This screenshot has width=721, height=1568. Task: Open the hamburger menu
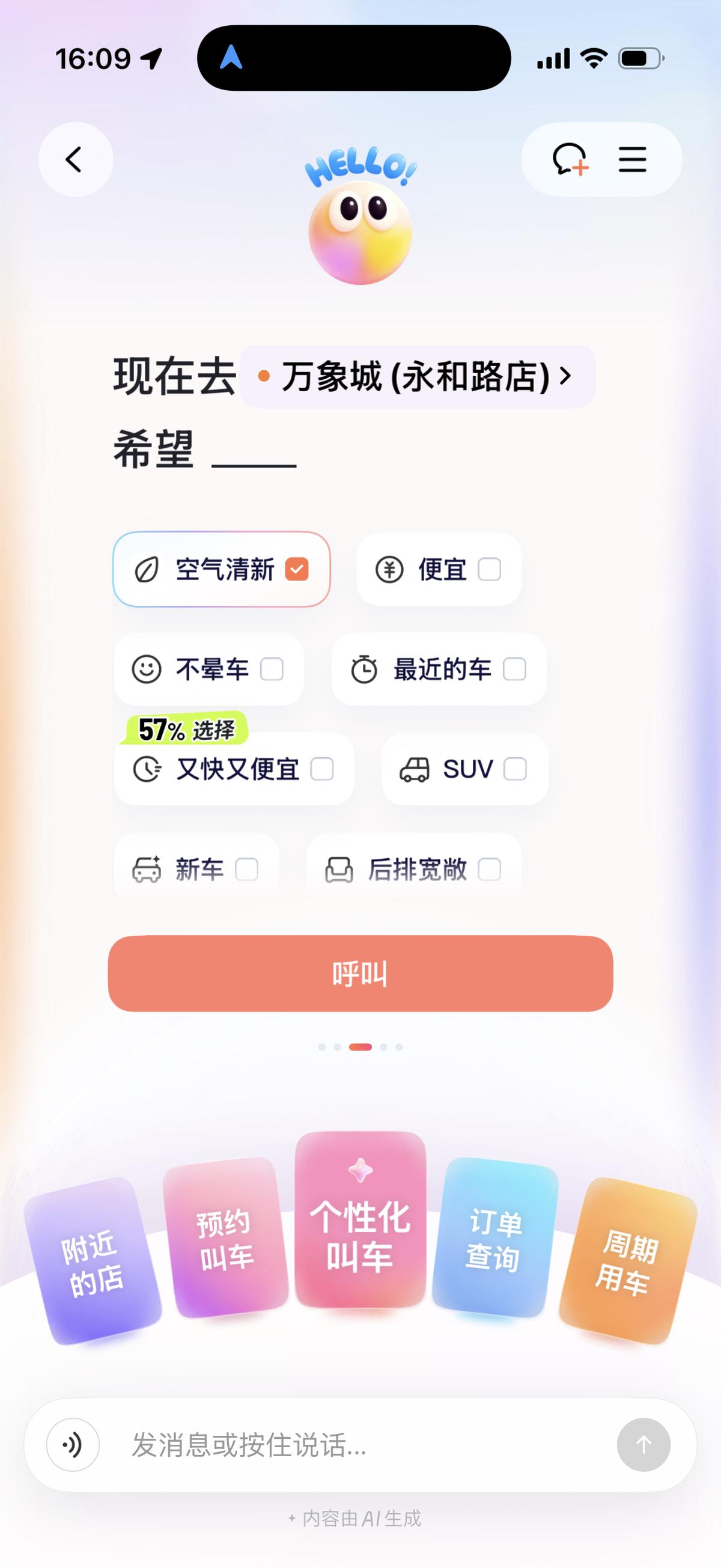(632, 159)
